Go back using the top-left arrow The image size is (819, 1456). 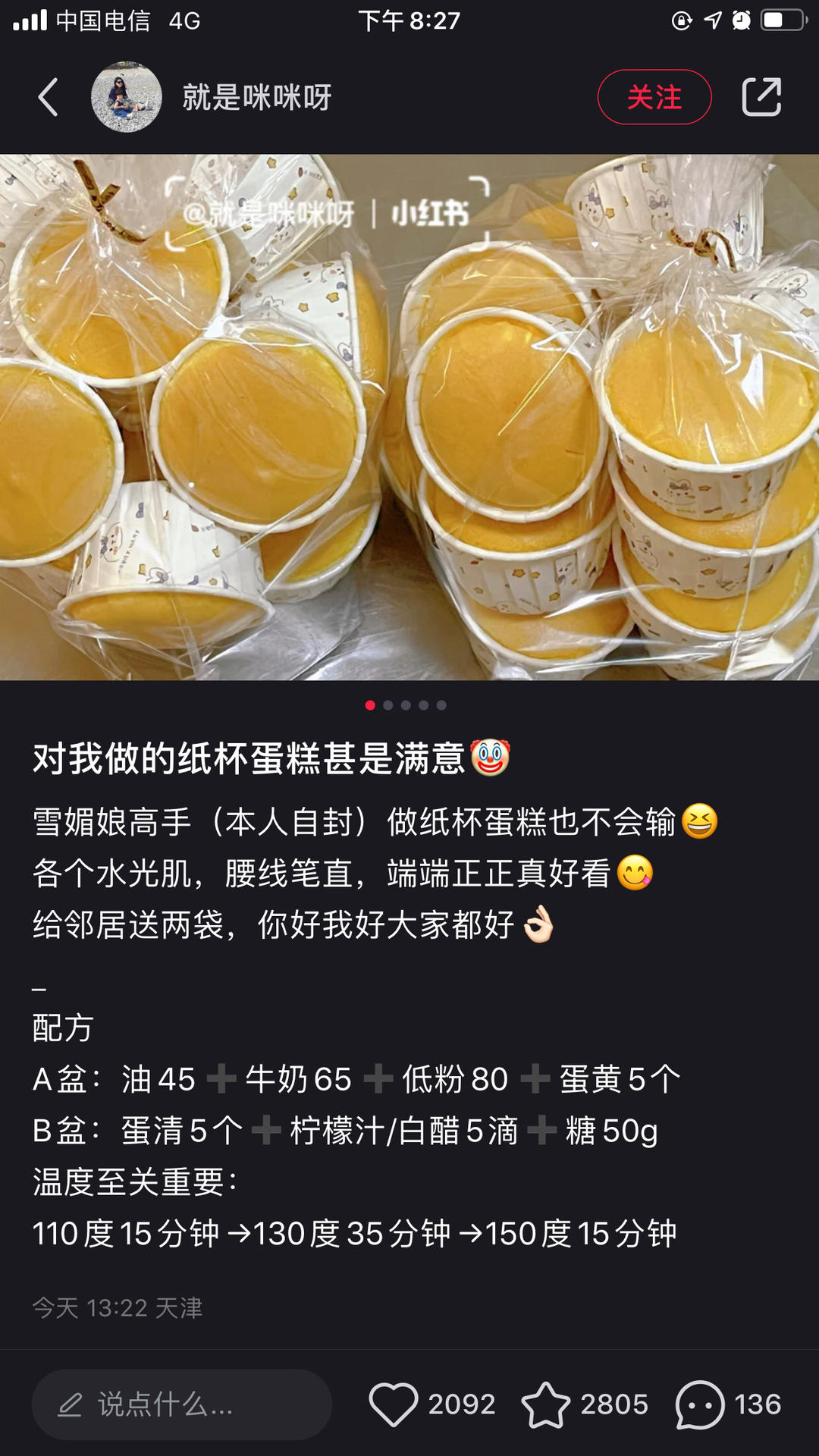49,97
